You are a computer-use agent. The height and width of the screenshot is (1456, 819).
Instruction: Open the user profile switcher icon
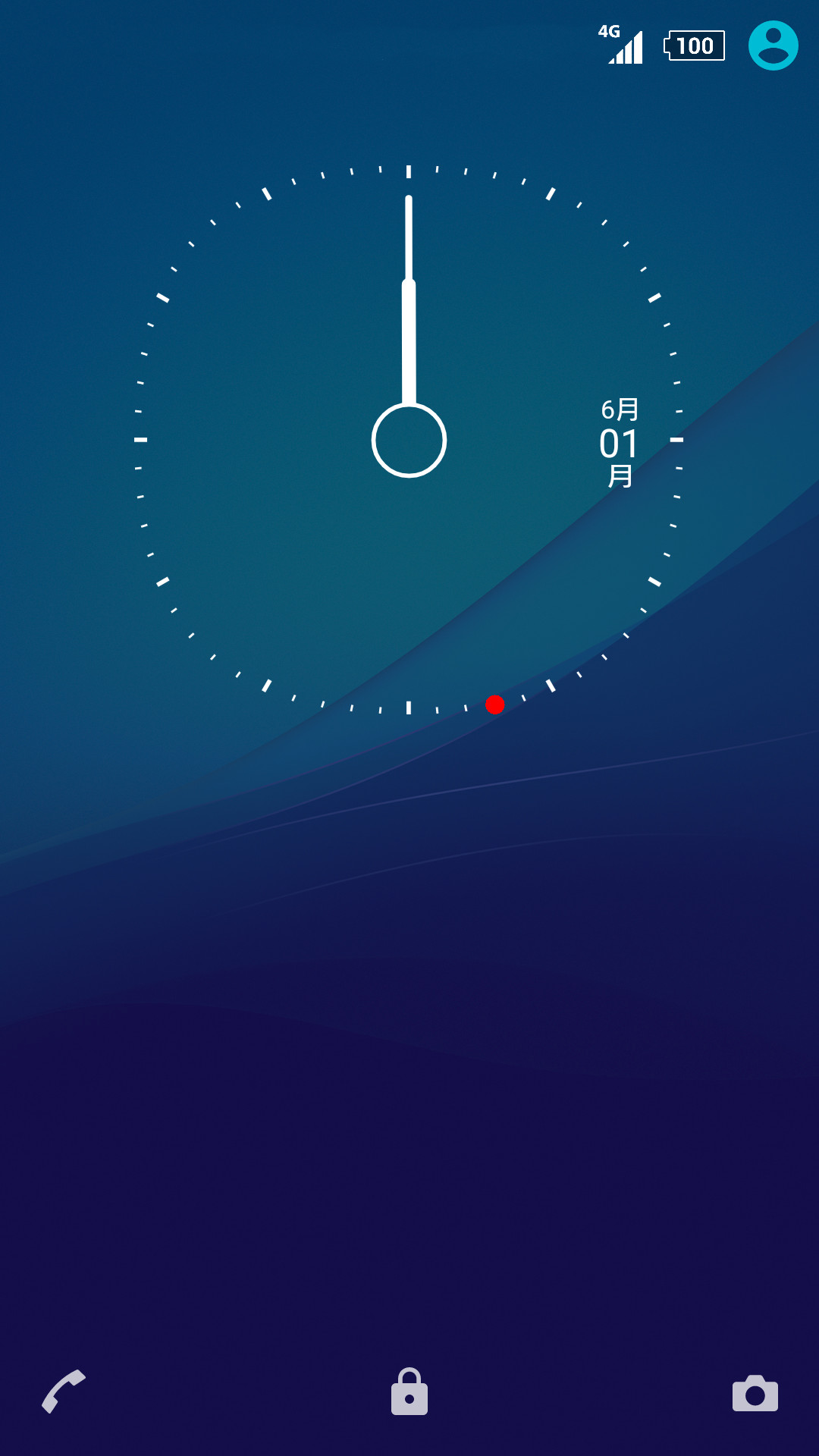[773, 45]
